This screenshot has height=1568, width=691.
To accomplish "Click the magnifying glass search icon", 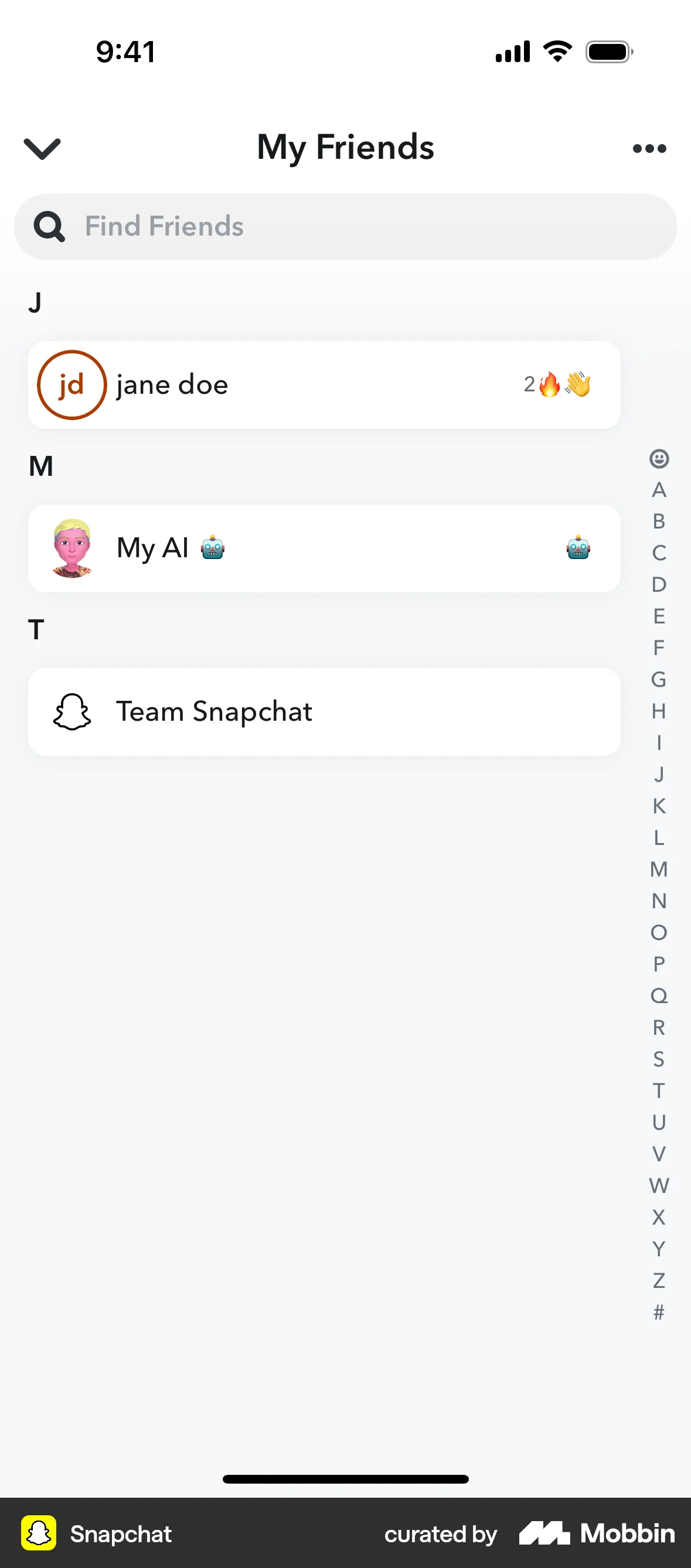I will (49, 226).
